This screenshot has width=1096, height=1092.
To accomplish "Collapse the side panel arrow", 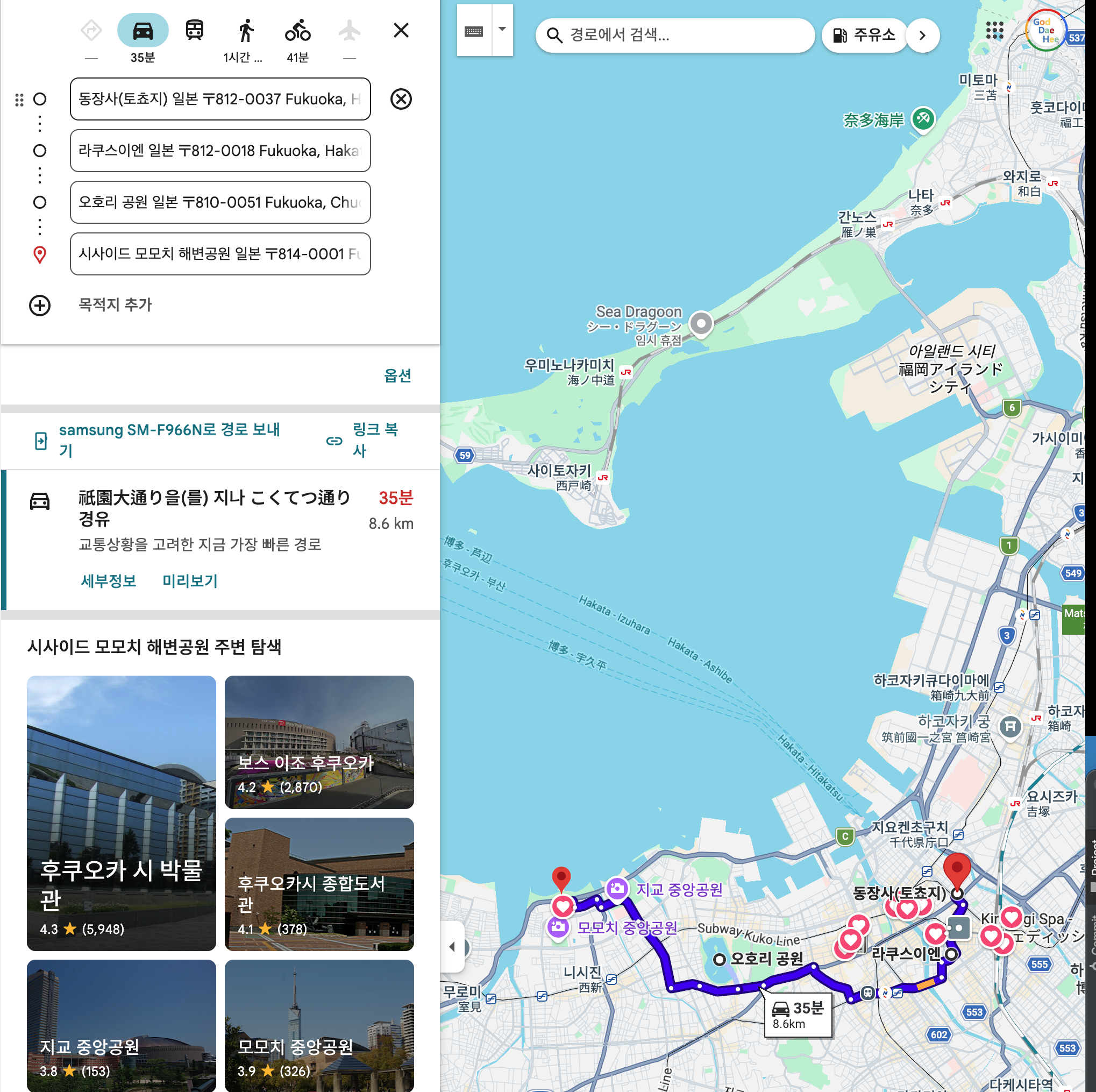I will [452, 947].
